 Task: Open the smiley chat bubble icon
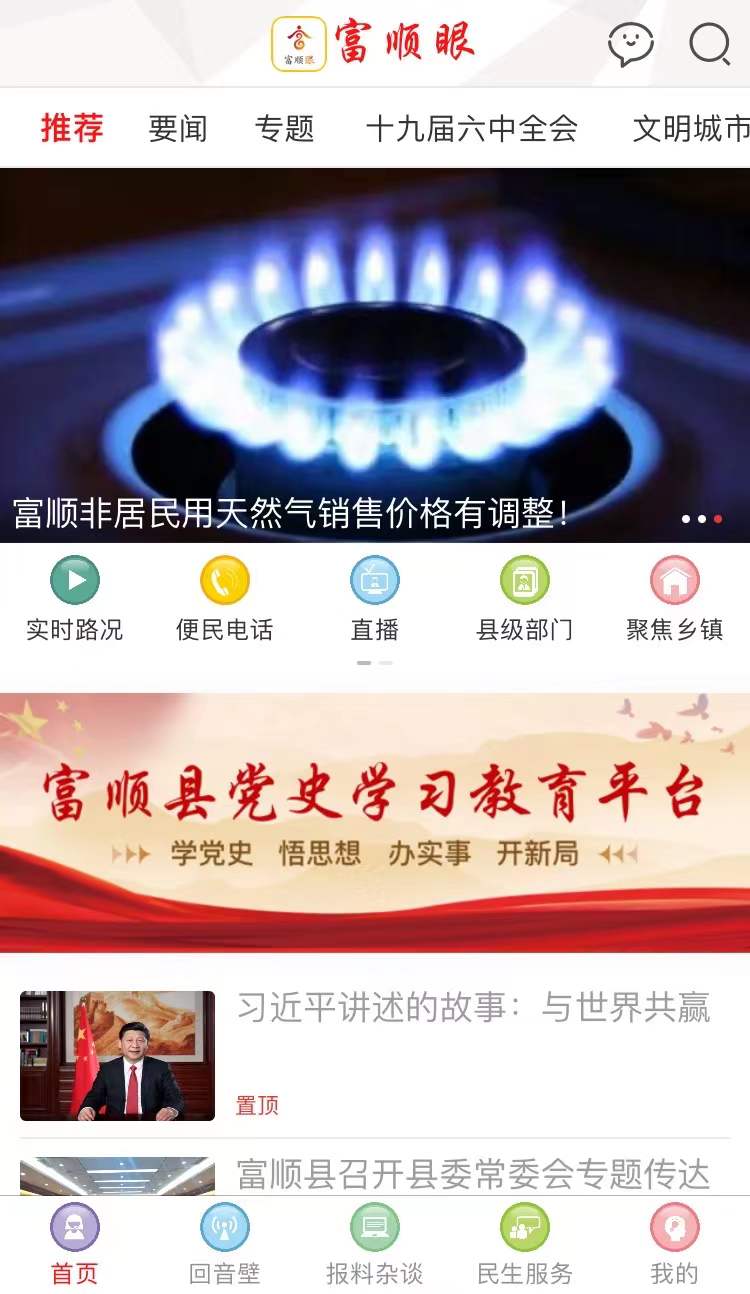point(631,44)
